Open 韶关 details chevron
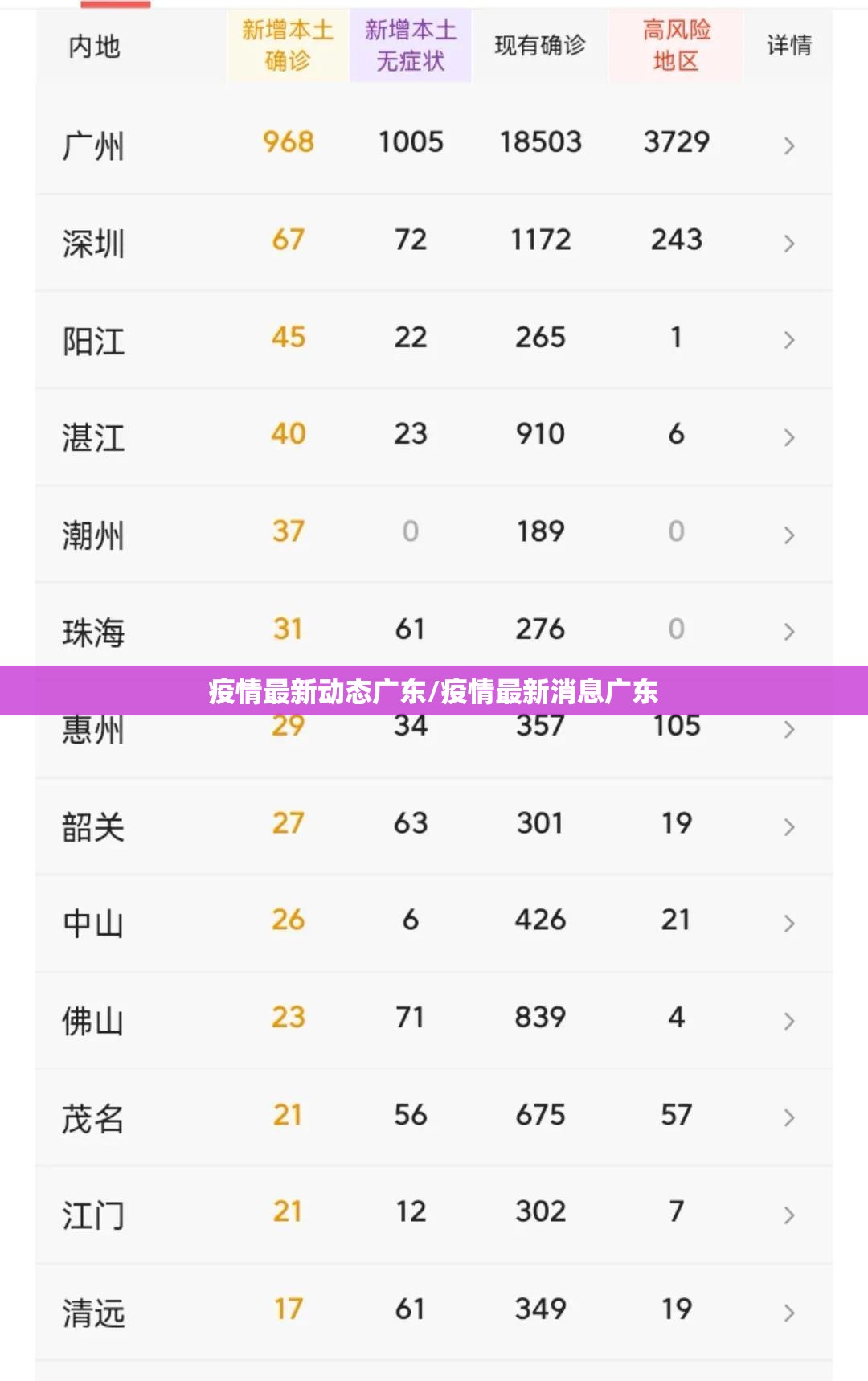This screenshot has width=868, height=1381. click(x=786, y=826)
